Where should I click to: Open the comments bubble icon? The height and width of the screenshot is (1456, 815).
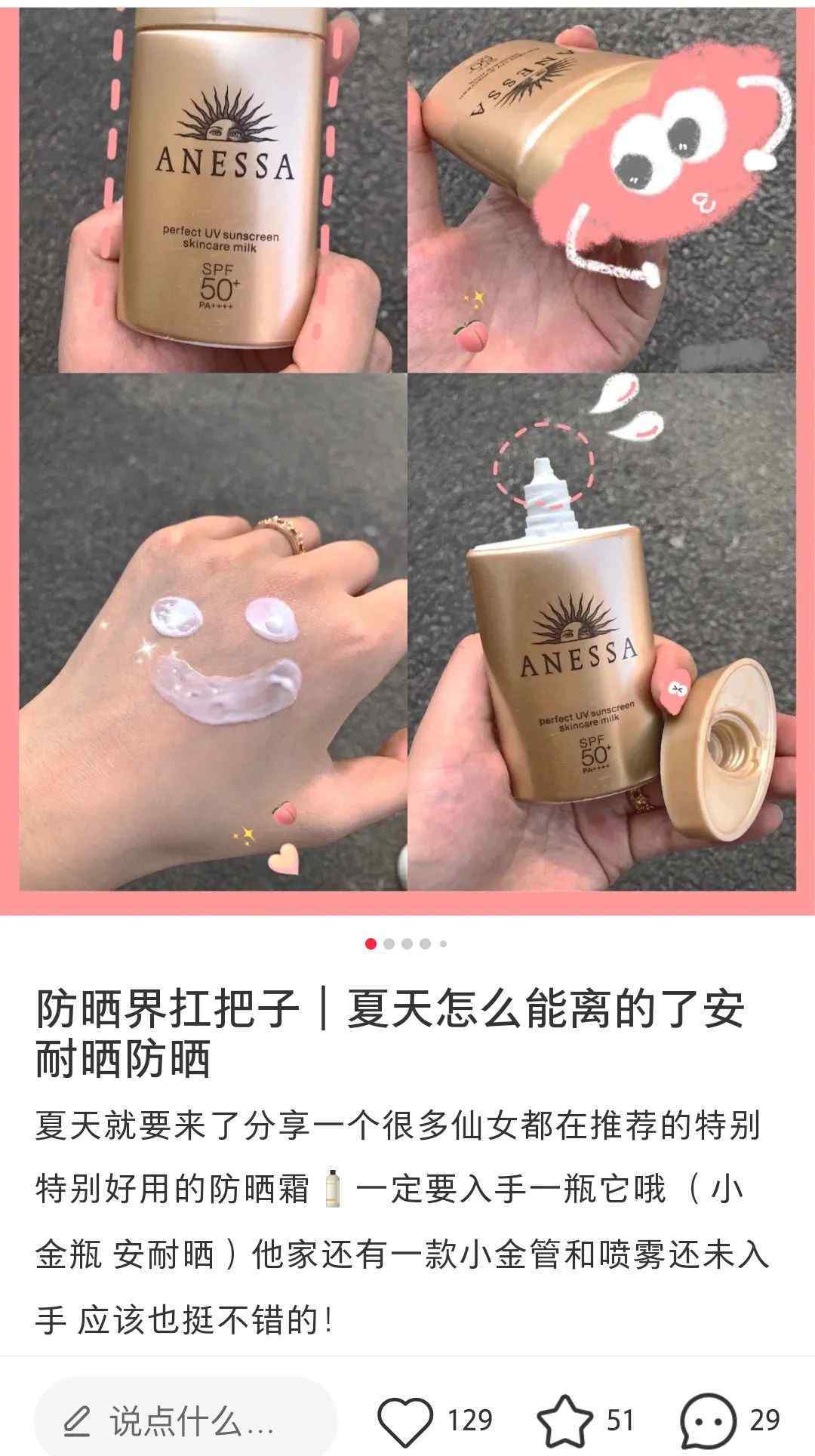708,1421
